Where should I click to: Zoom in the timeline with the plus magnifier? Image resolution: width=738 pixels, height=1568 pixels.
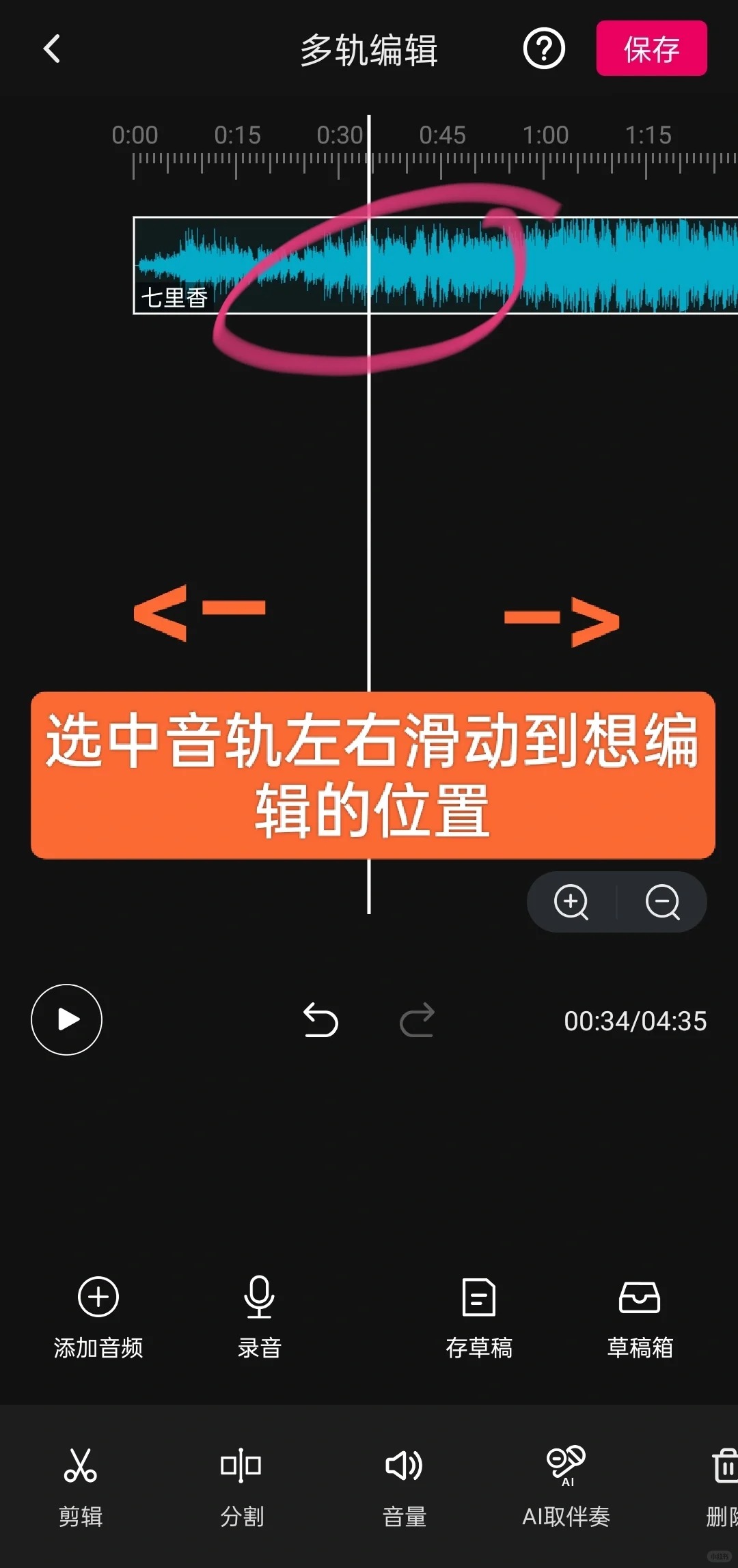[571, 902]
